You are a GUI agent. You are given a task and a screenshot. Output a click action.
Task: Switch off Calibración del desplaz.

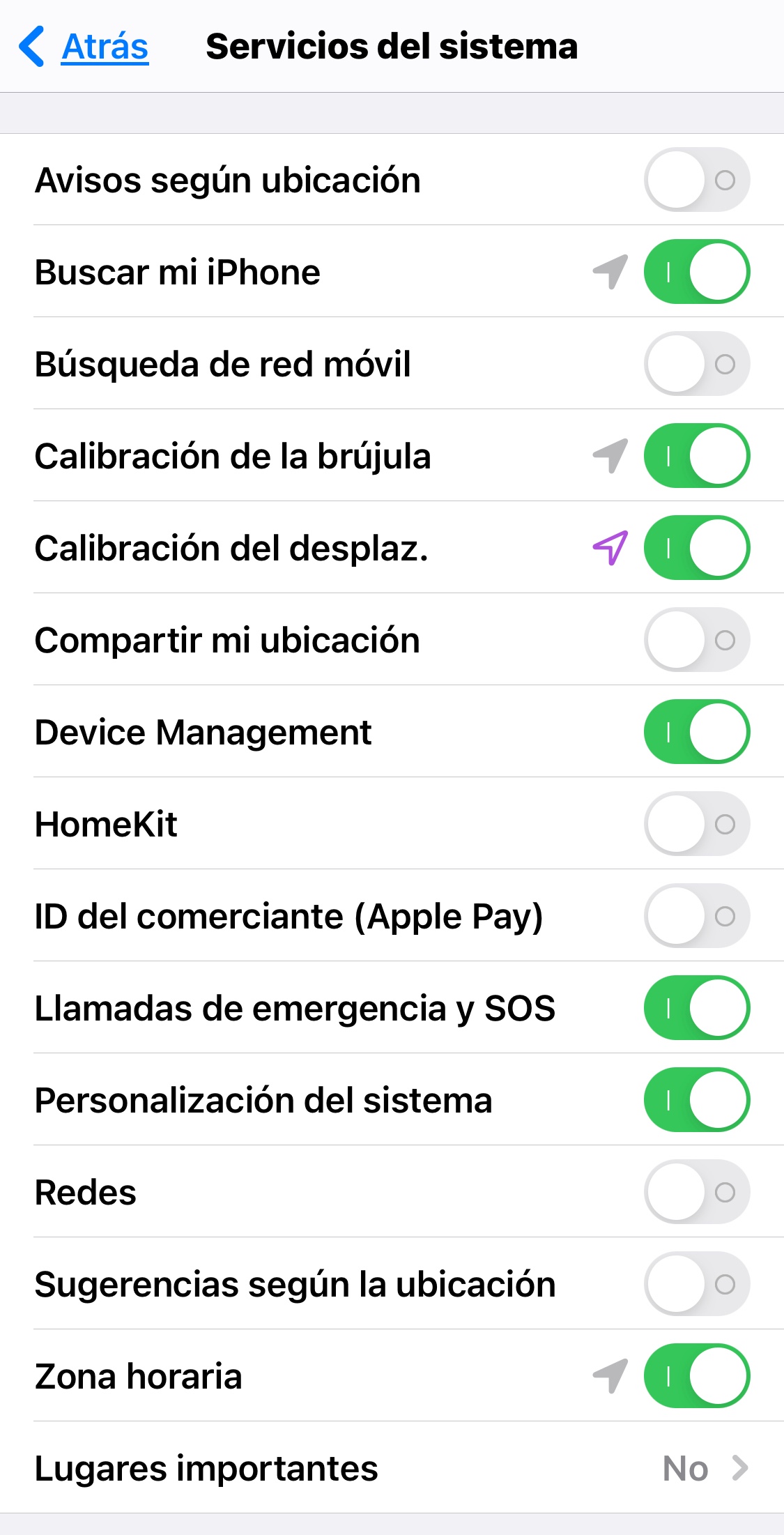696,548
